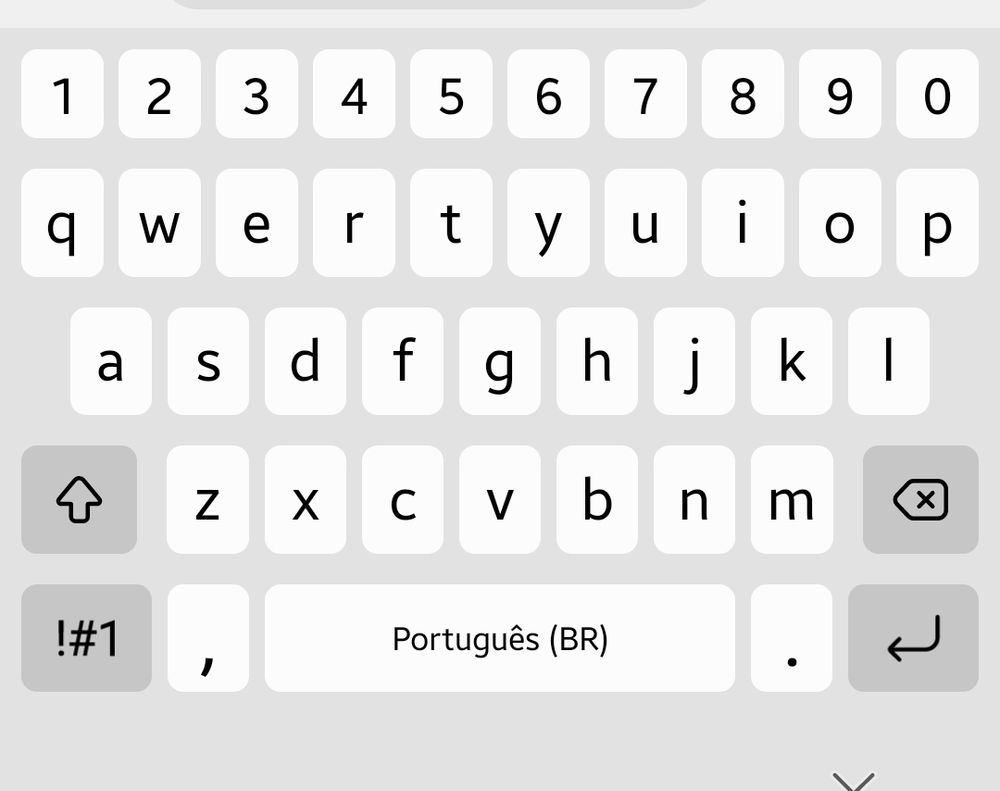Hide the keyboard with down chevron
This screenshot has width=1000, height=791.
854,779
